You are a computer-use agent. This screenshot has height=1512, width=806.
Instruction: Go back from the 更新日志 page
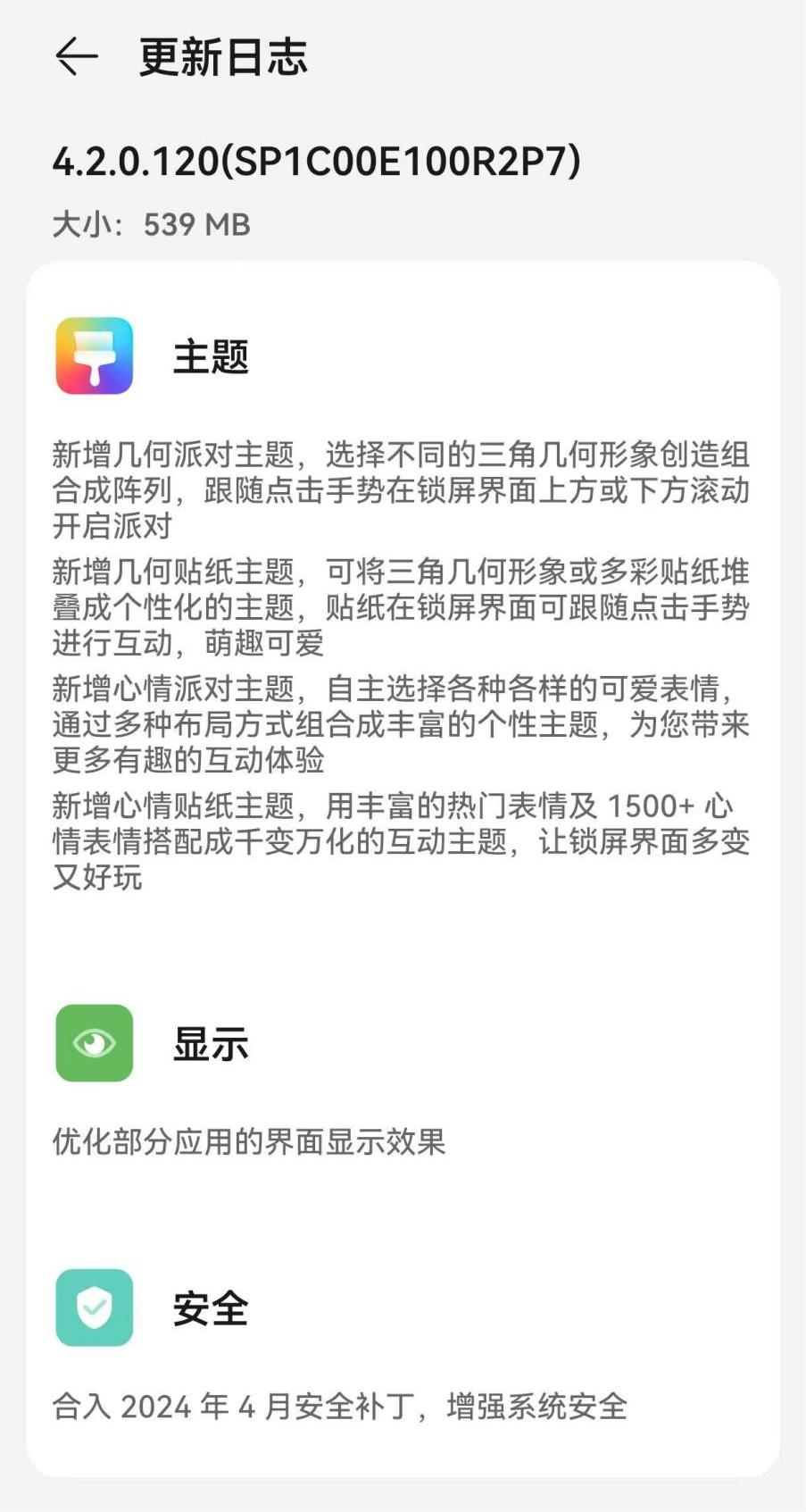pos(76,57)
